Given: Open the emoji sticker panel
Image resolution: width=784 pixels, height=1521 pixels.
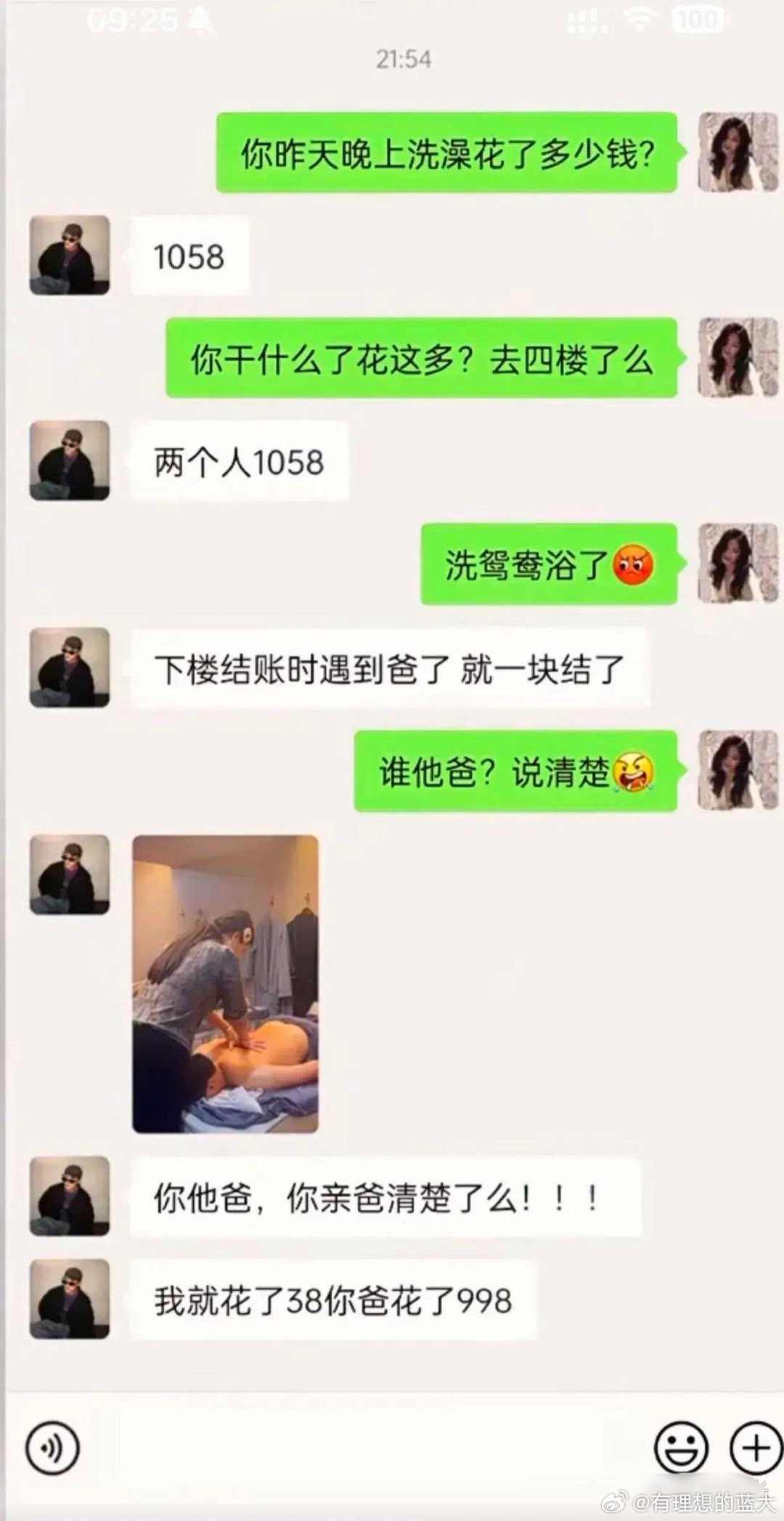Looking at the screenshot, I should click(x=681, y=1448).
